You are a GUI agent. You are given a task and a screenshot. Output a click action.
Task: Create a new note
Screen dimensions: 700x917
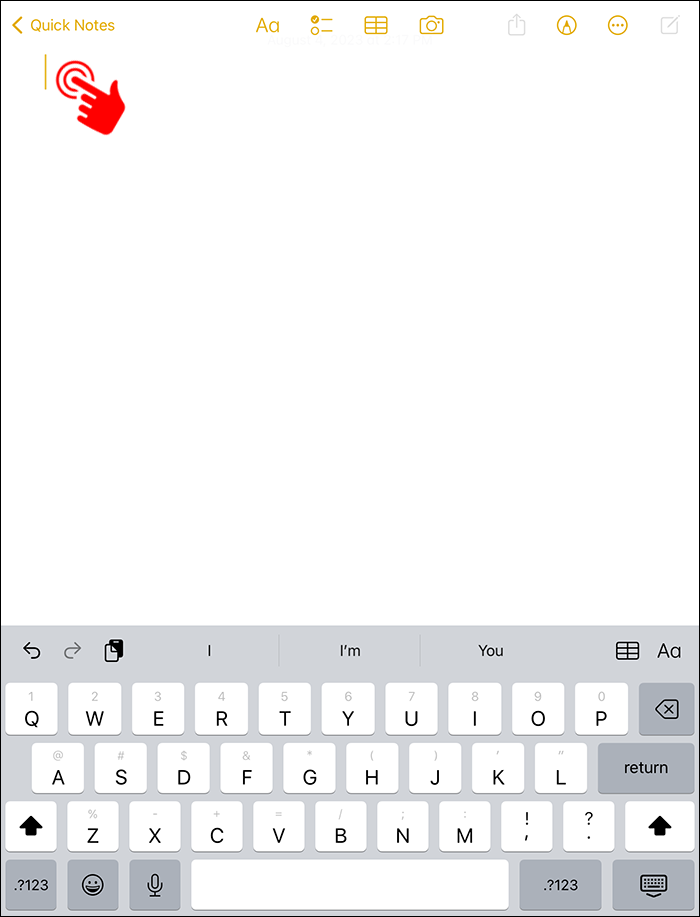[669, 26]
